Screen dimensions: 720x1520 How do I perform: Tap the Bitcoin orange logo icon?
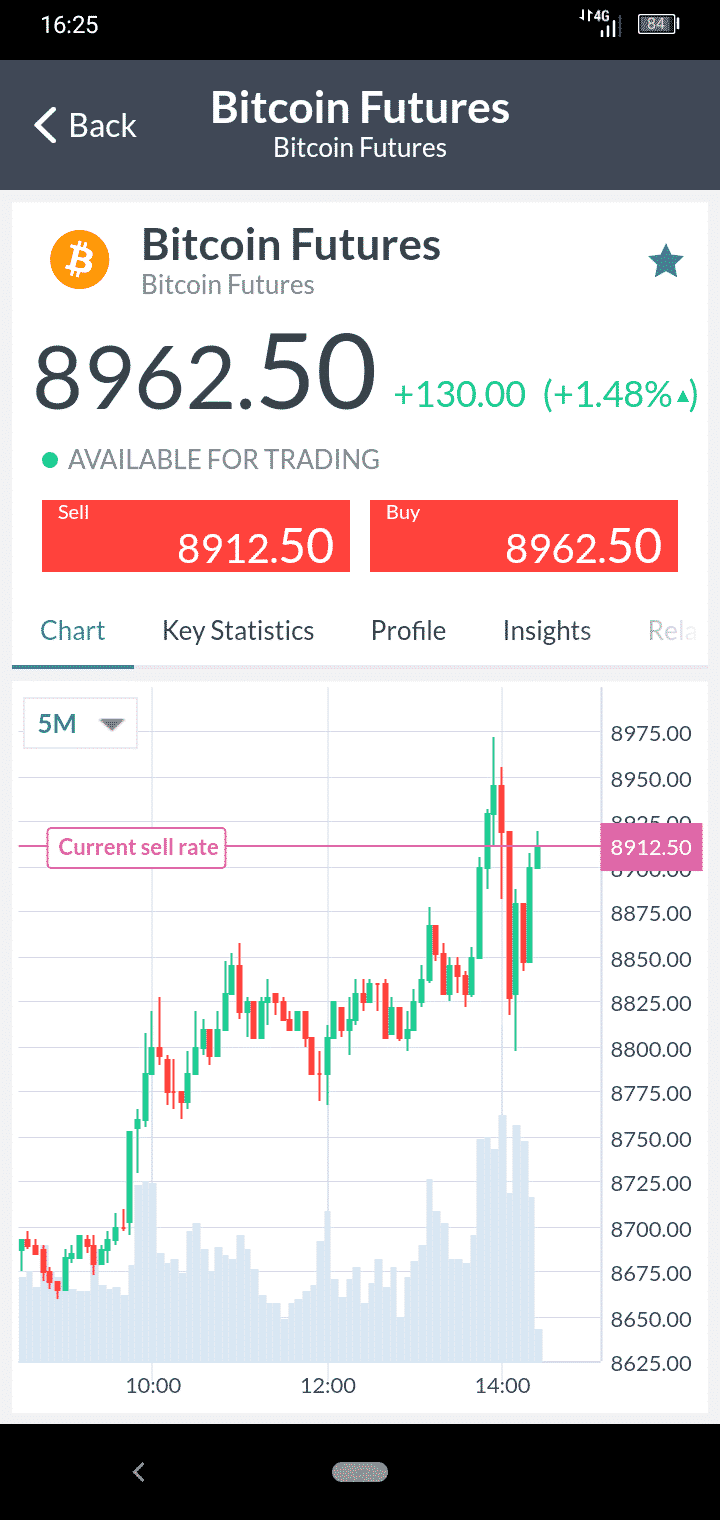pyautogui.click(x=79, y=259)
